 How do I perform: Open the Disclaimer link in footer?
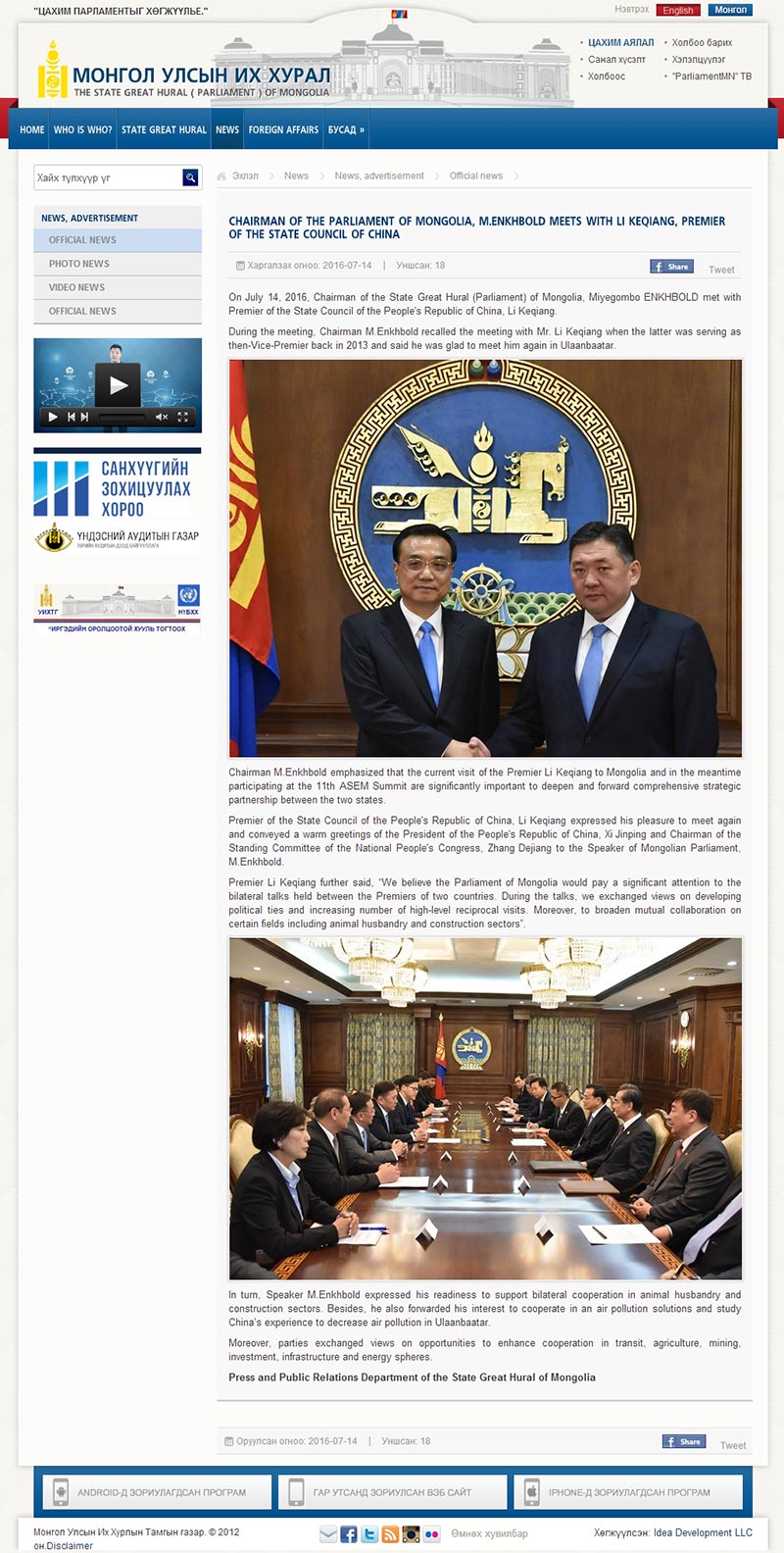pos(67,1546)
